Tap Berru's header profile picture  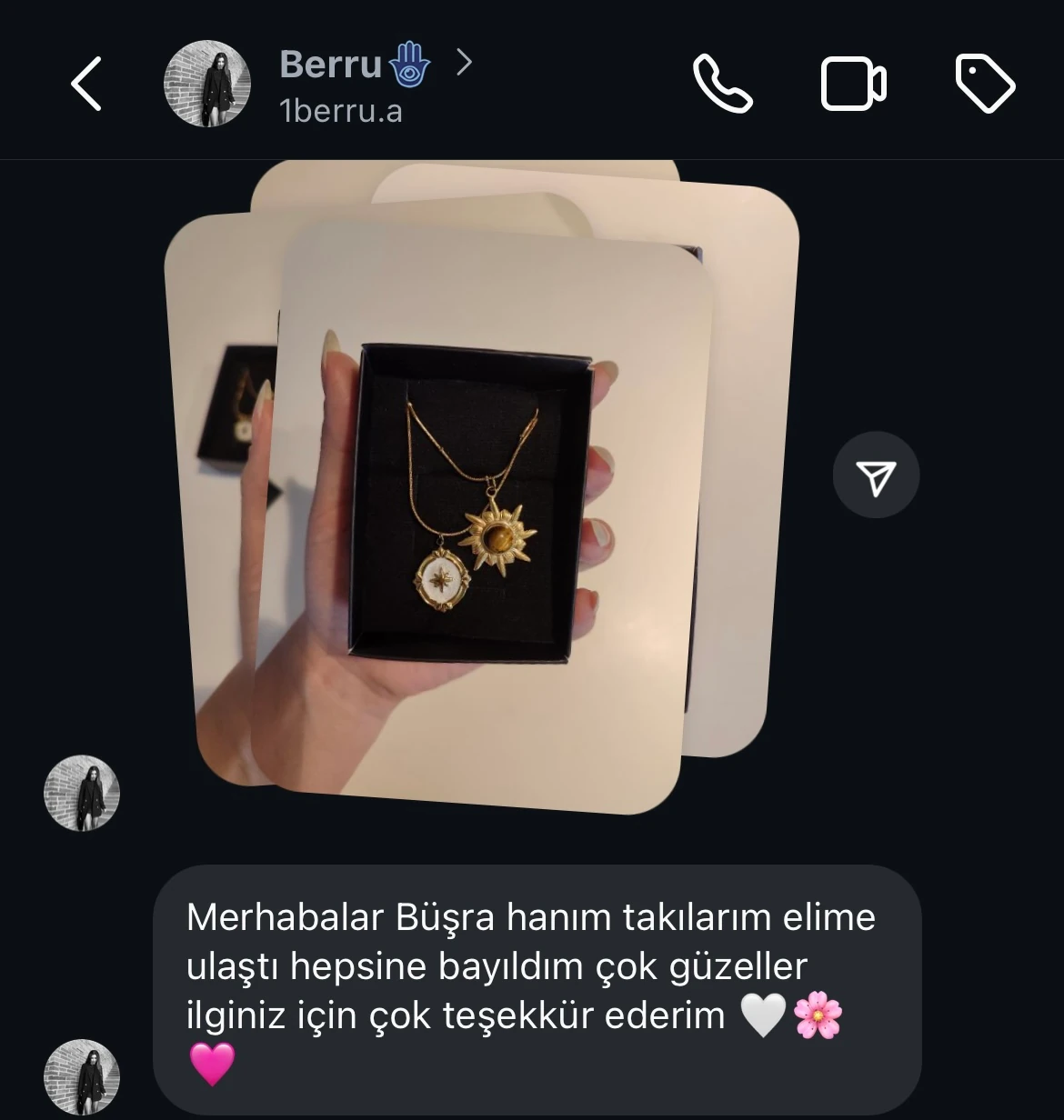(x=206, y=84)
